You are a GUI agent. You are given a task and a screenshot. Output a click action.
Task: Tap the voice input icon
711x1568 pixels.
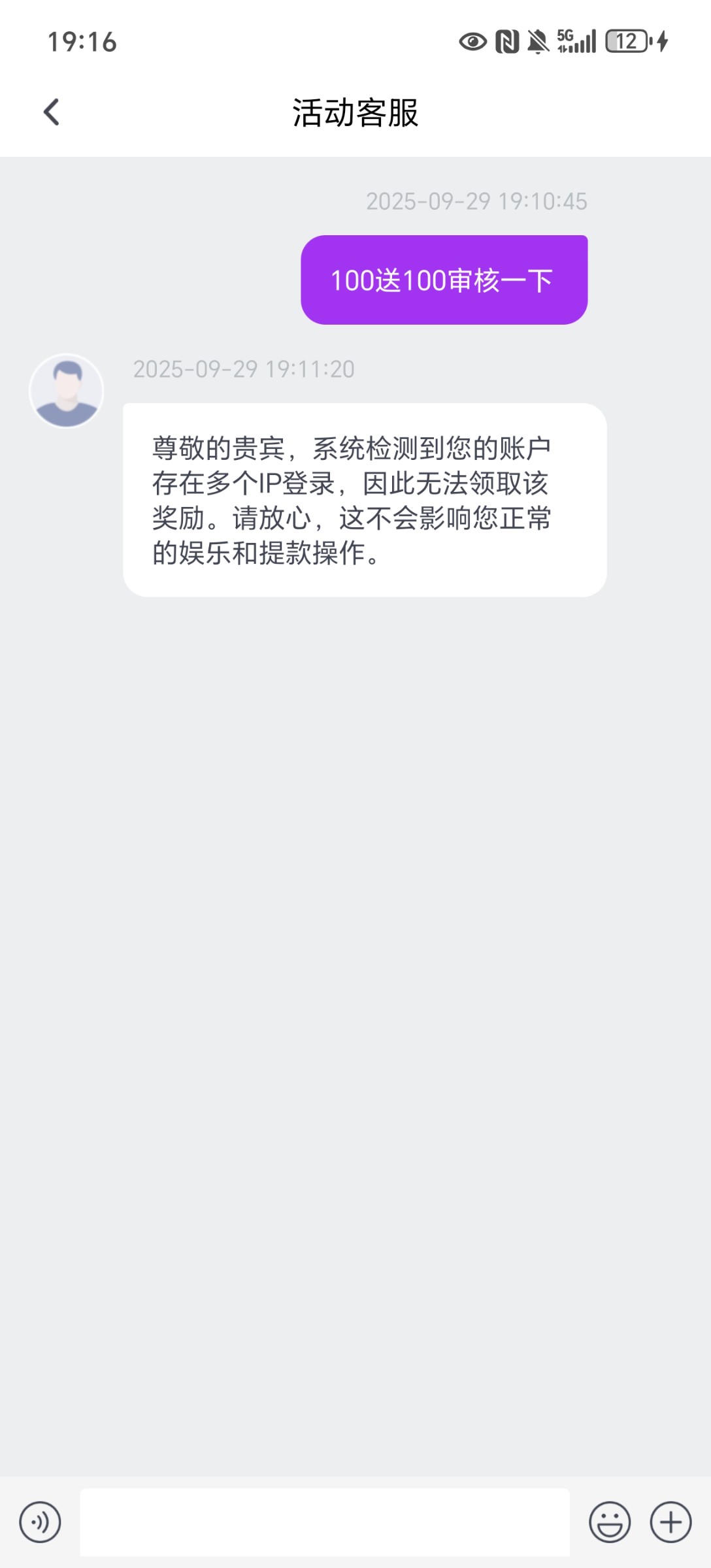pyautogui.click(x=40, y=1522)
